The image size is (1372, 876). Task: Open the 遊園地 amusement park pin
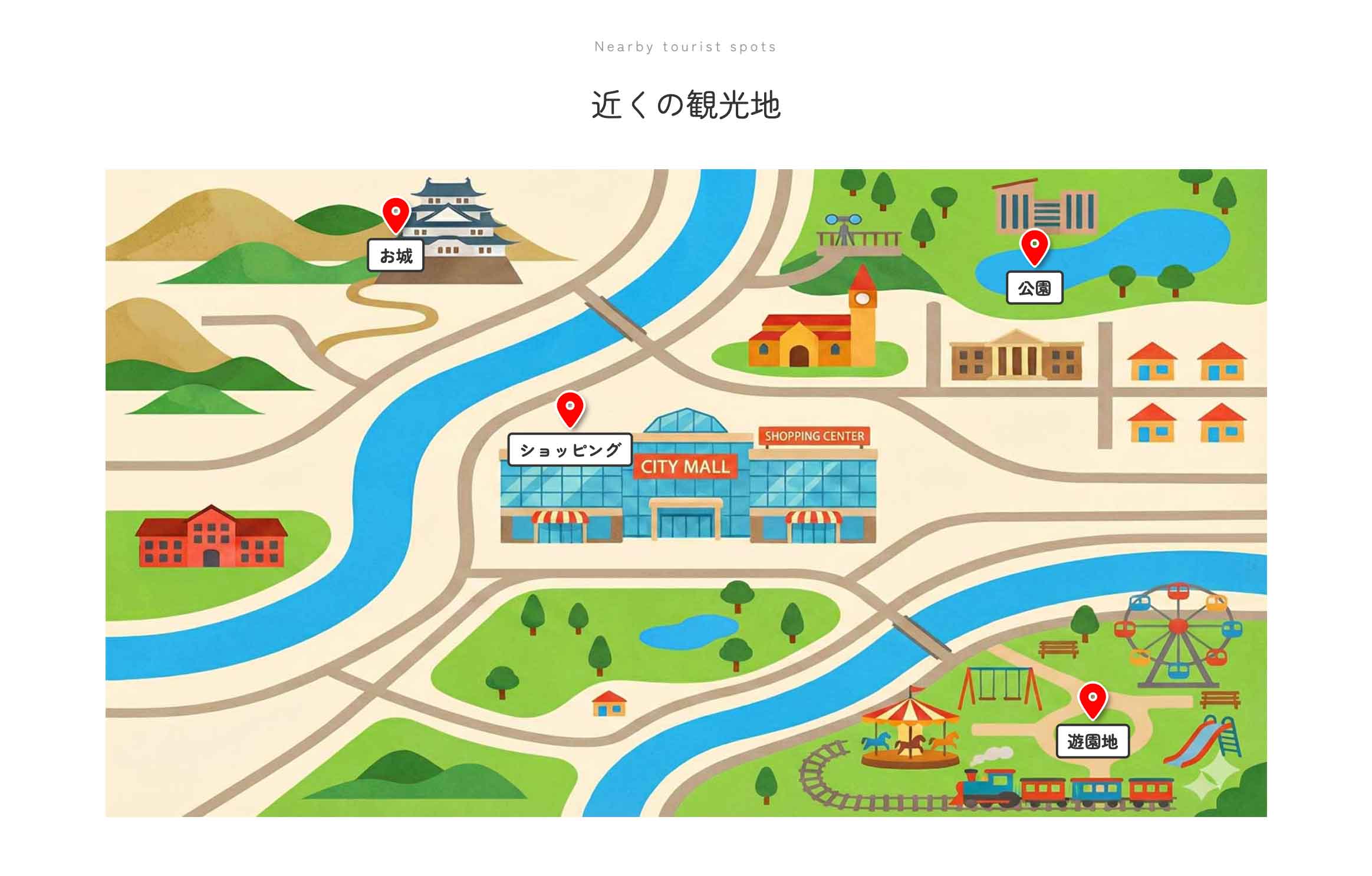point(1092,700)
